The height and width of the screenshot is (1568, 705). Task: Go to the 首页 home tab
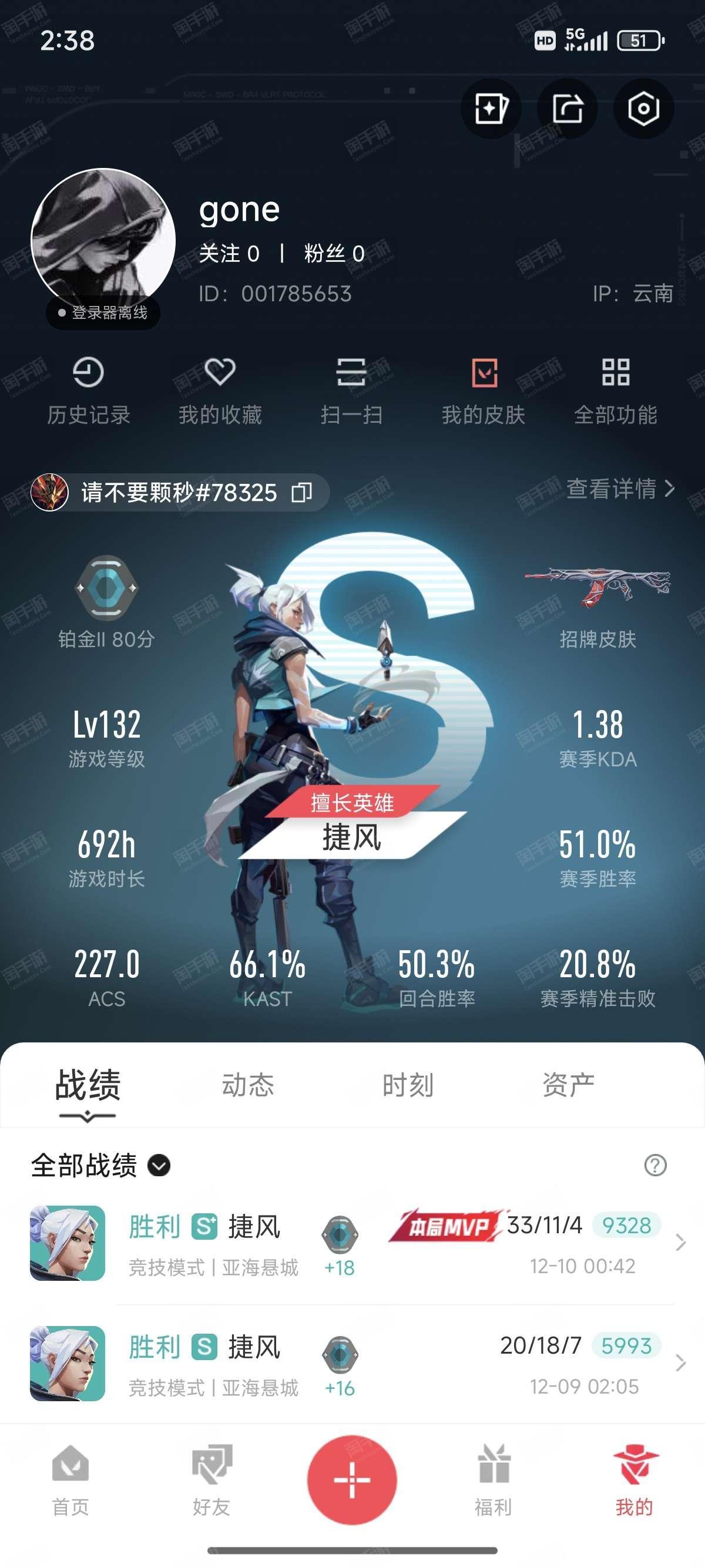click(x=70, y=1480)
